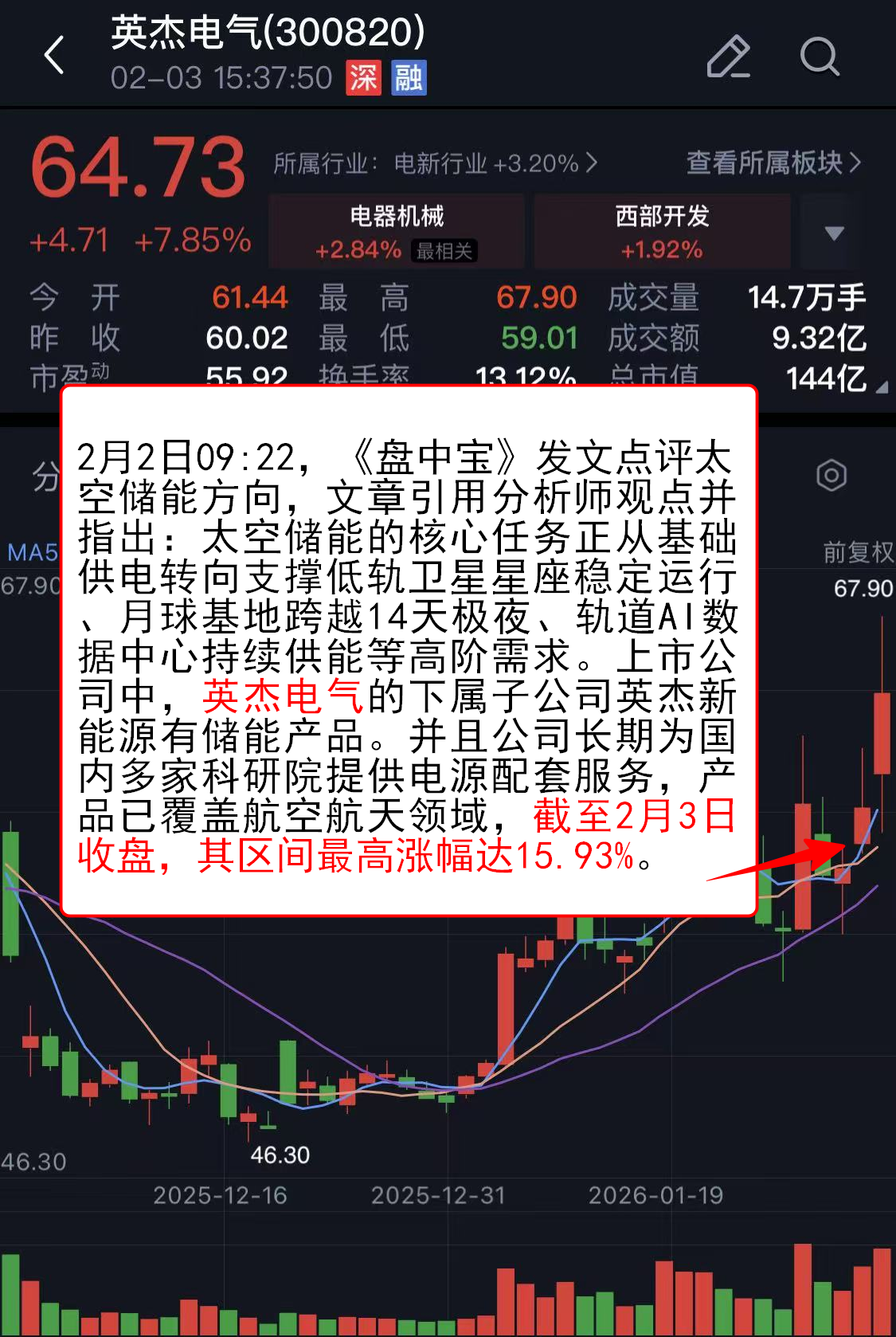Change the 前复权 adjustment option
Screen dimensions: 896x1337
[857, 551]
